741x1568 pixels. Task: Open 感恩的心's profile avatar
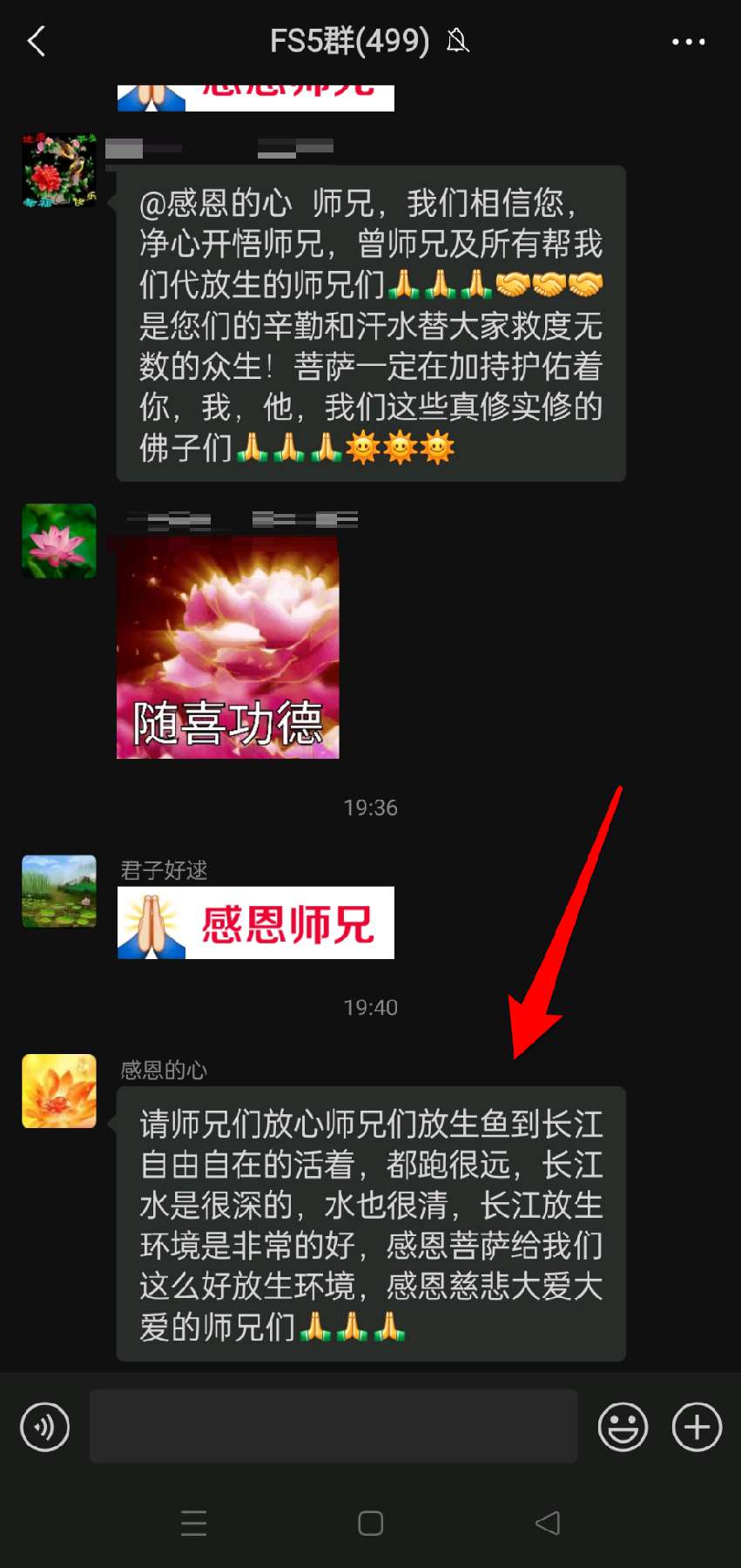pyautogui.click(x=59, y=1092)
